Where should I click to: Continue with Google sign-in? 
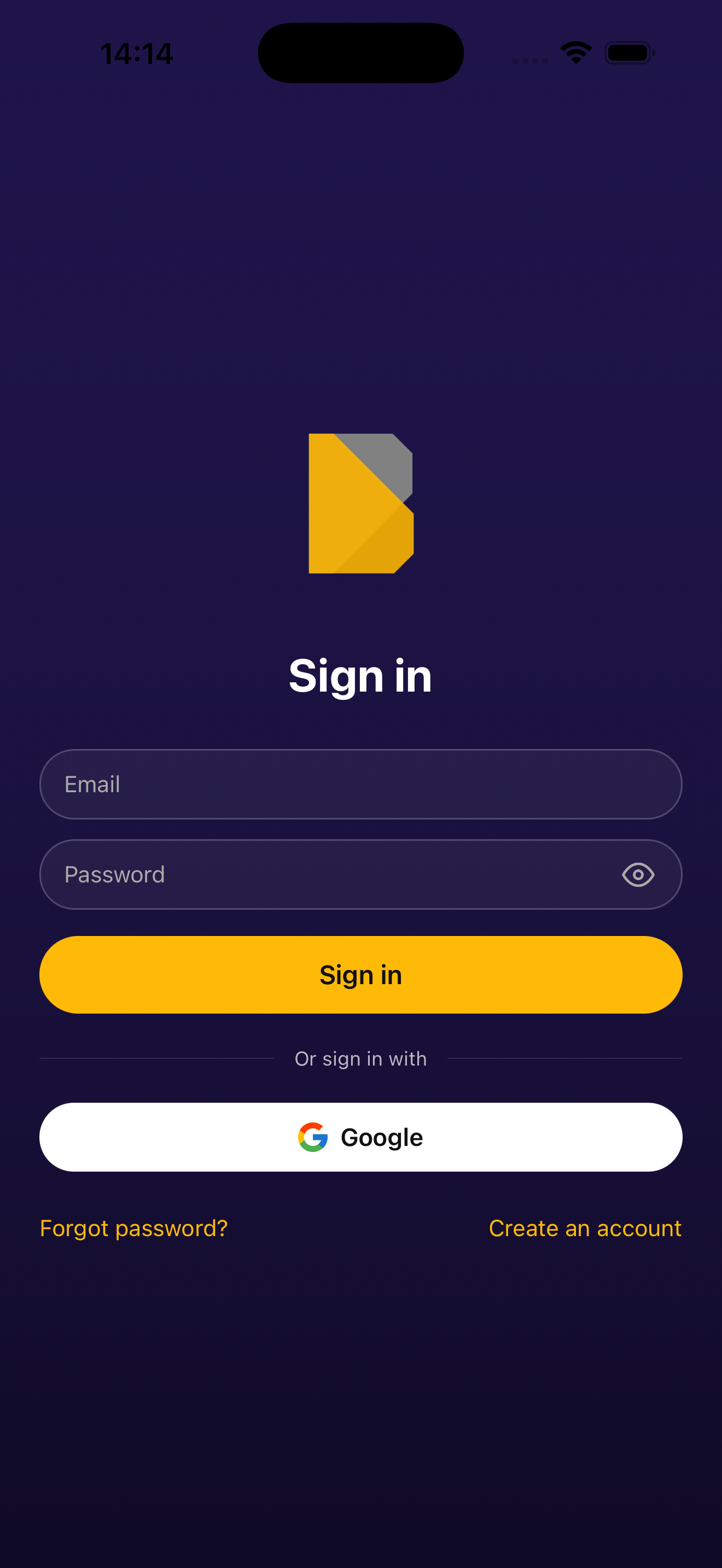click(x=360, y=1137)
